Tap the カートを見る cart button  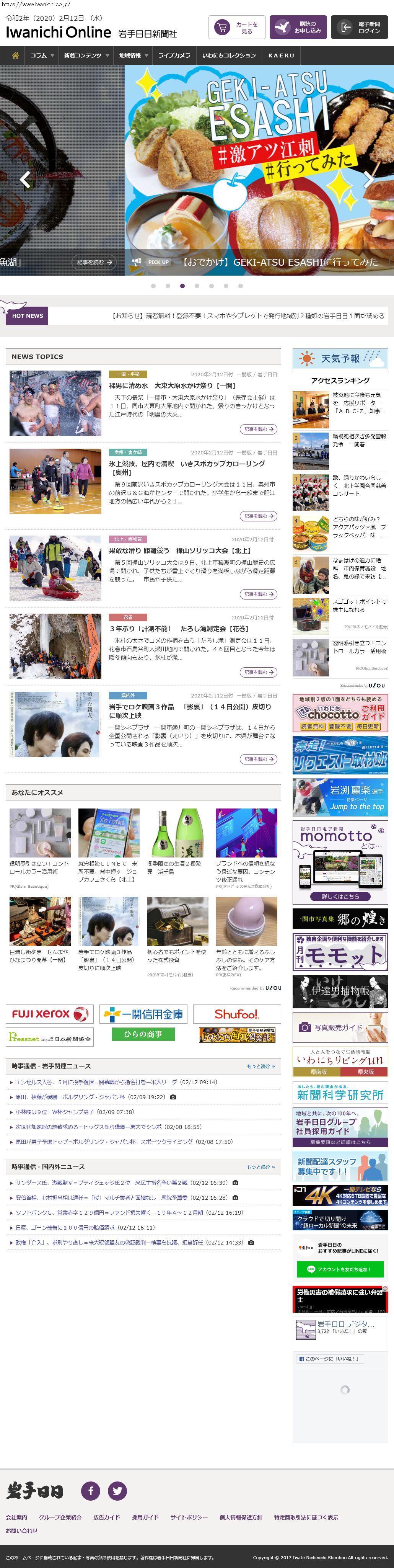point(237,28)
